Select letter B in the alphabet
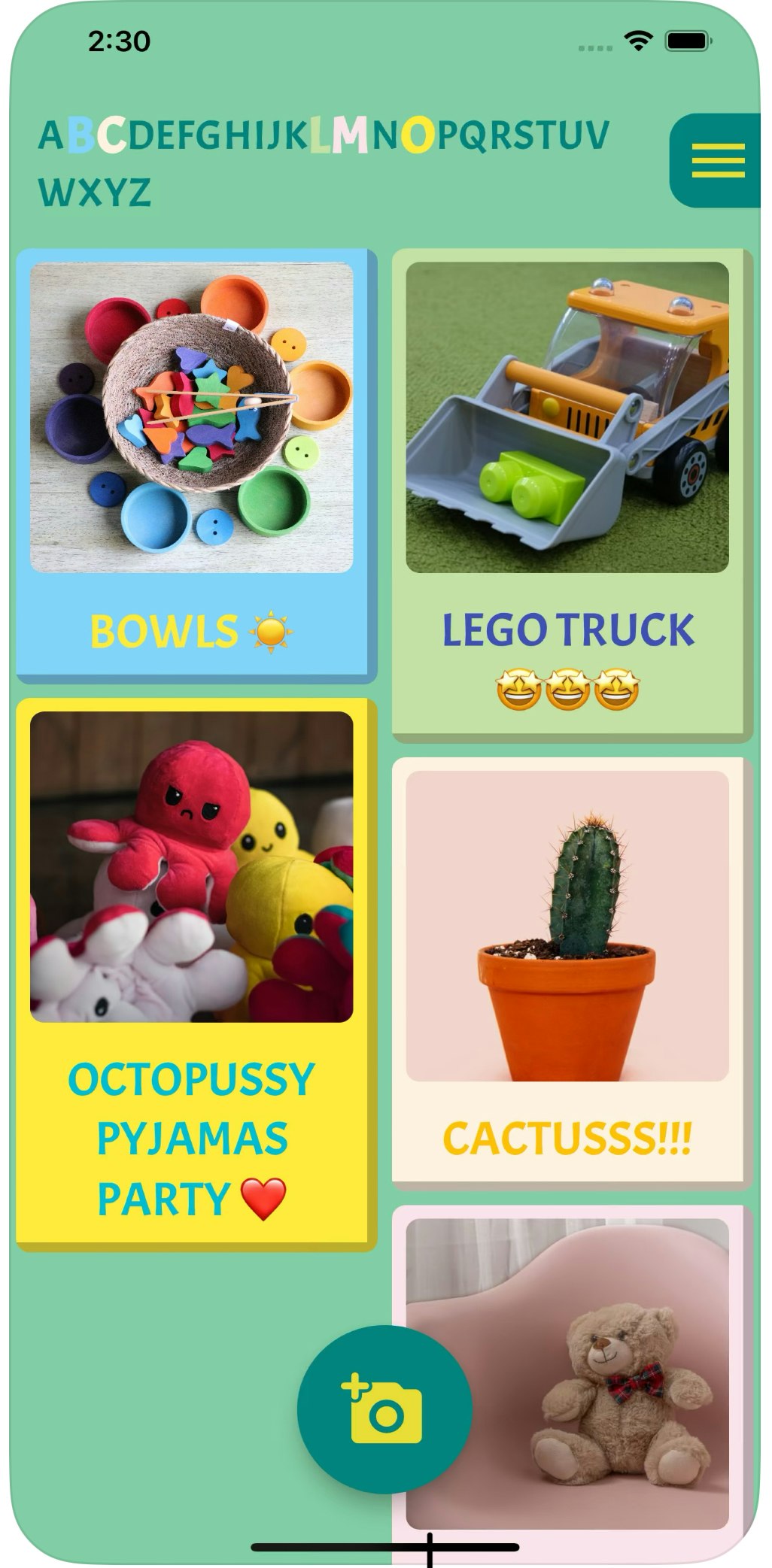The image size is (772, 1568). pos(81,136)
